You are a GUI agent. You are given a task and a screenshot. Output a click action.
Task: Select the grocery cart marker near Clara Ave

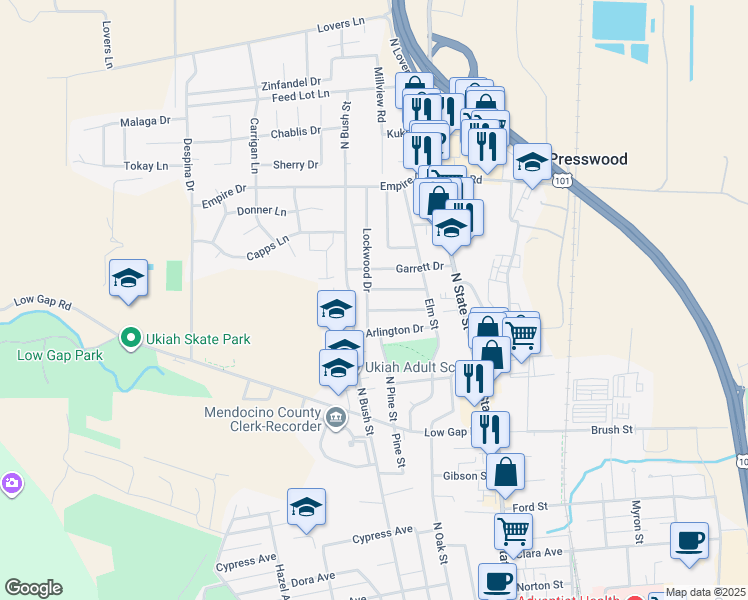[x=513, y=532]
